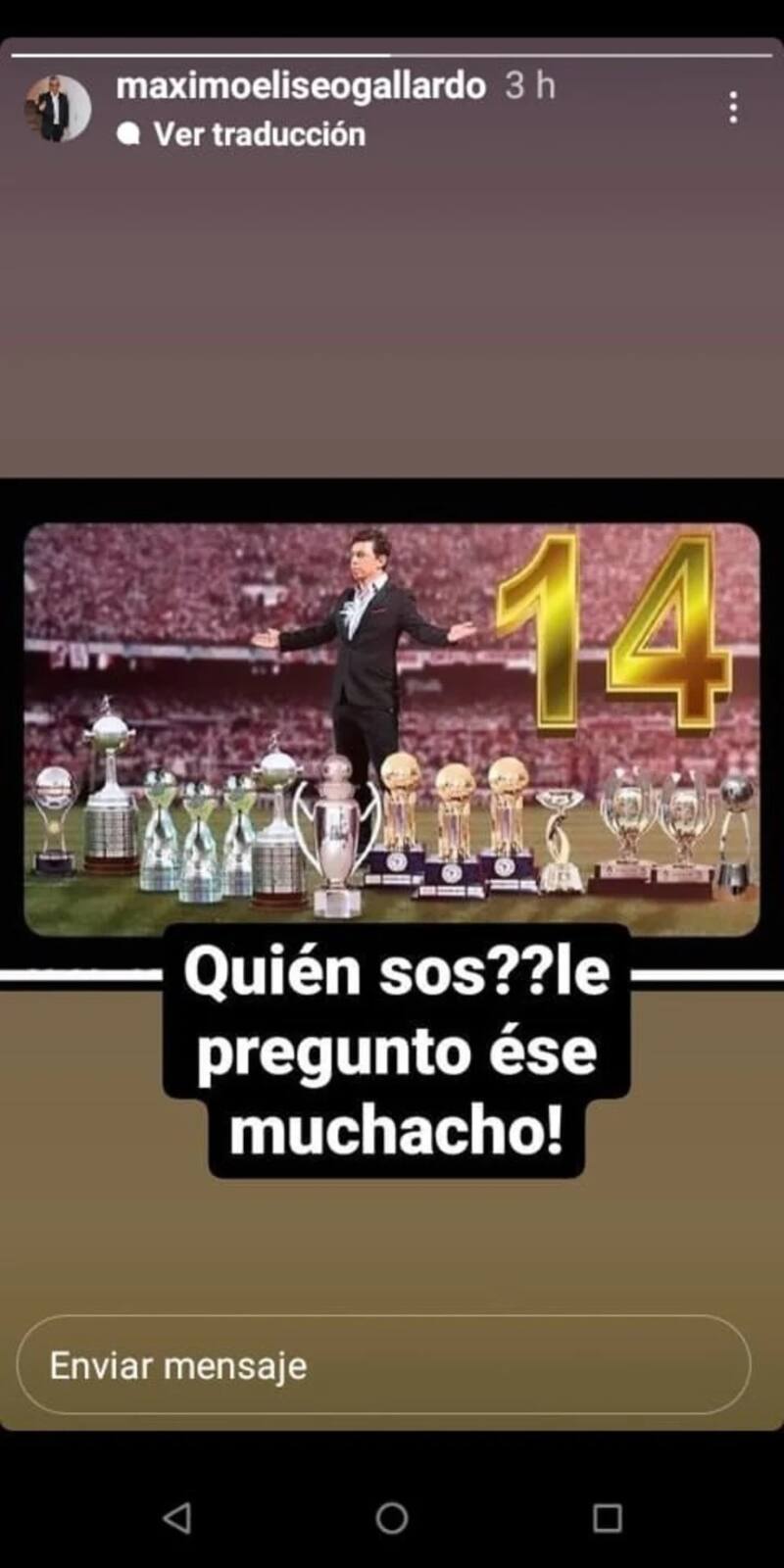Tap the maximoeliseogallardo username
The height and width of the screenshot is (1568, 784).
[x=301, y=86]
